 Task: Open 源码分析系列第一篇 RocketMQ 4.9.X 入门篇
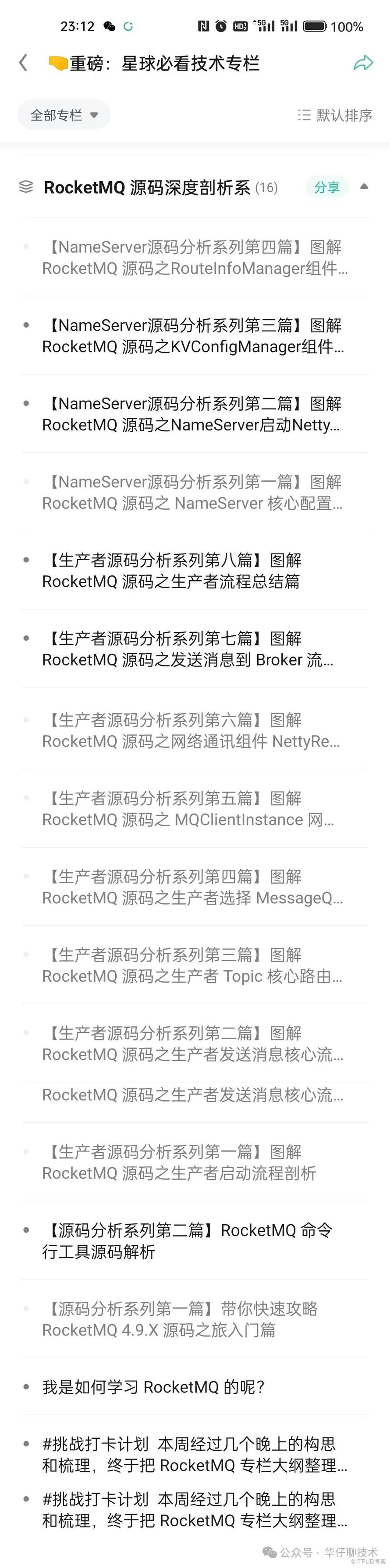(180, 1319)
